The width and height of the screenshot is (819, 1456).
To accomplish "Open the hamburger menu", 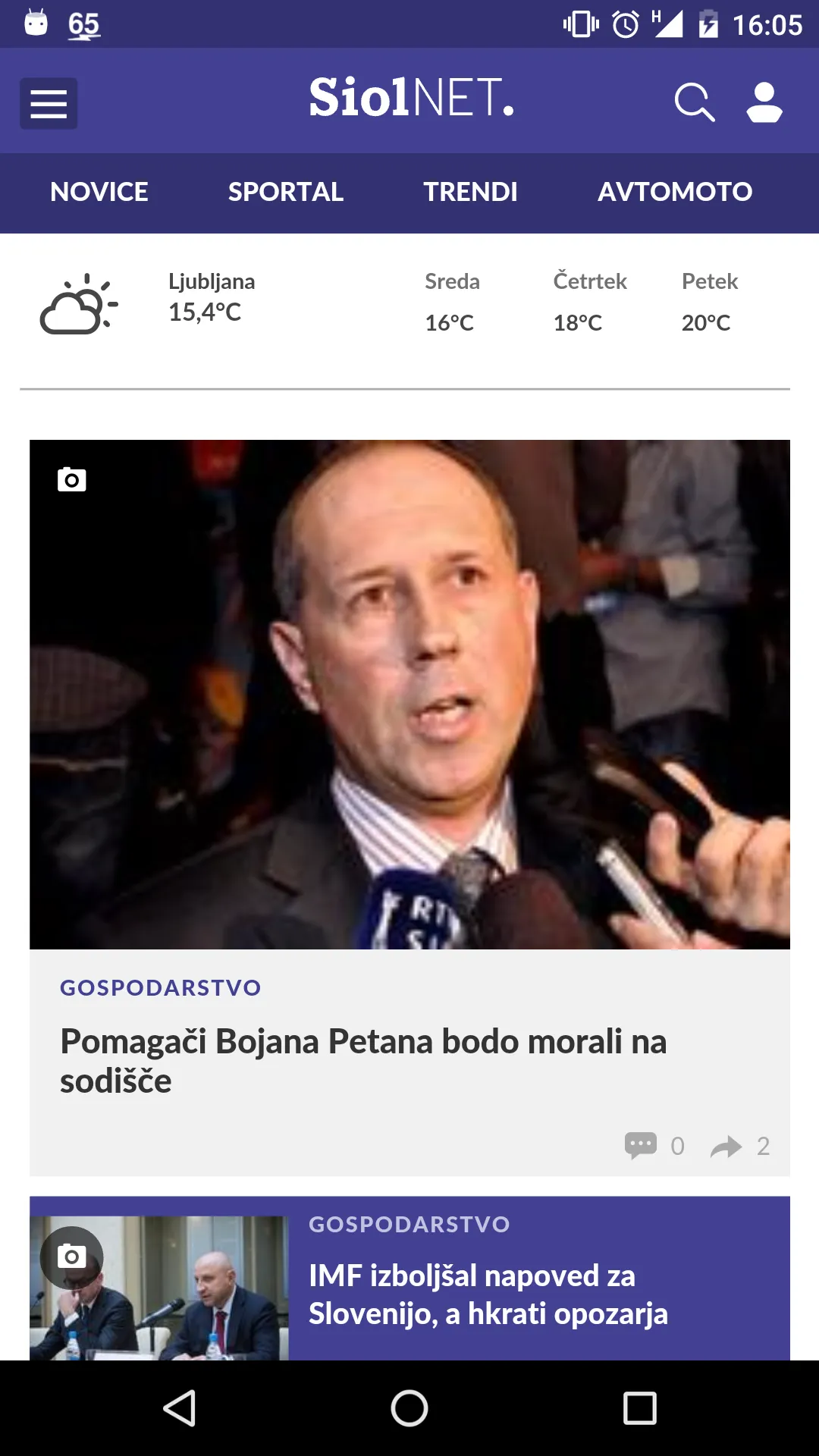I will tap(49, 103).
